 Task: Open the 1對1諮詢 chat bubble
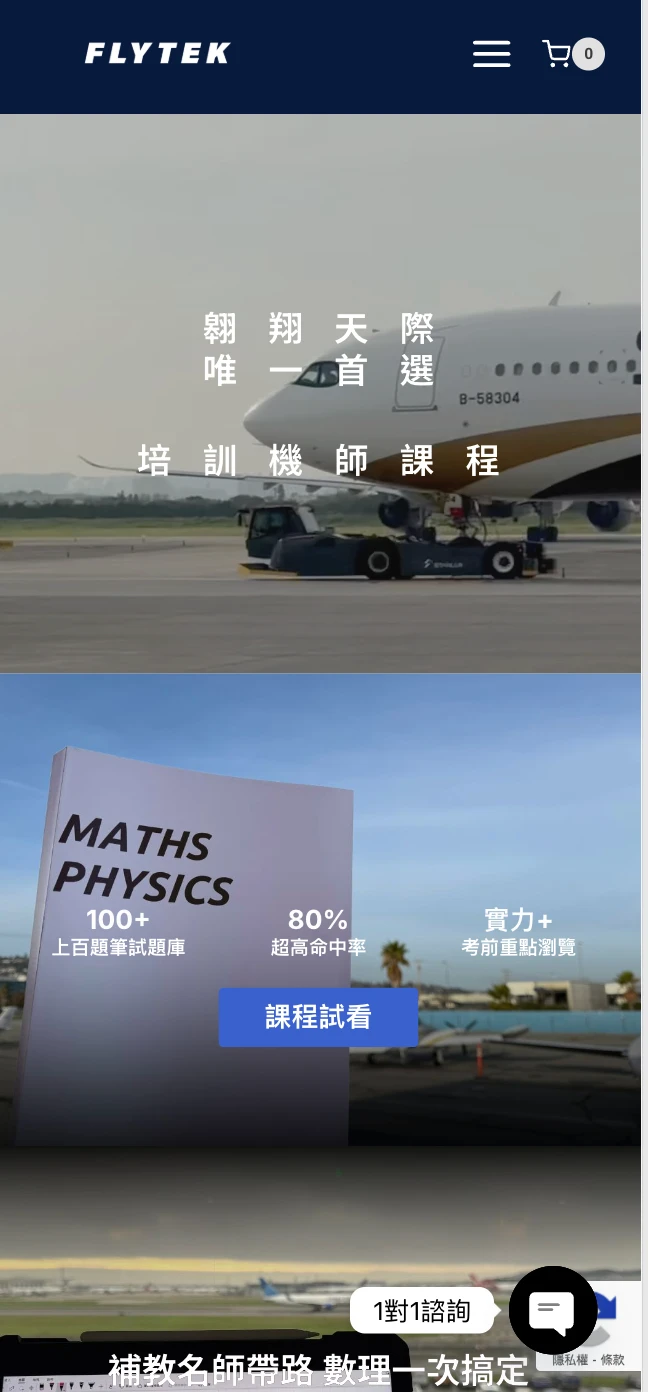tap(552, 1310)
